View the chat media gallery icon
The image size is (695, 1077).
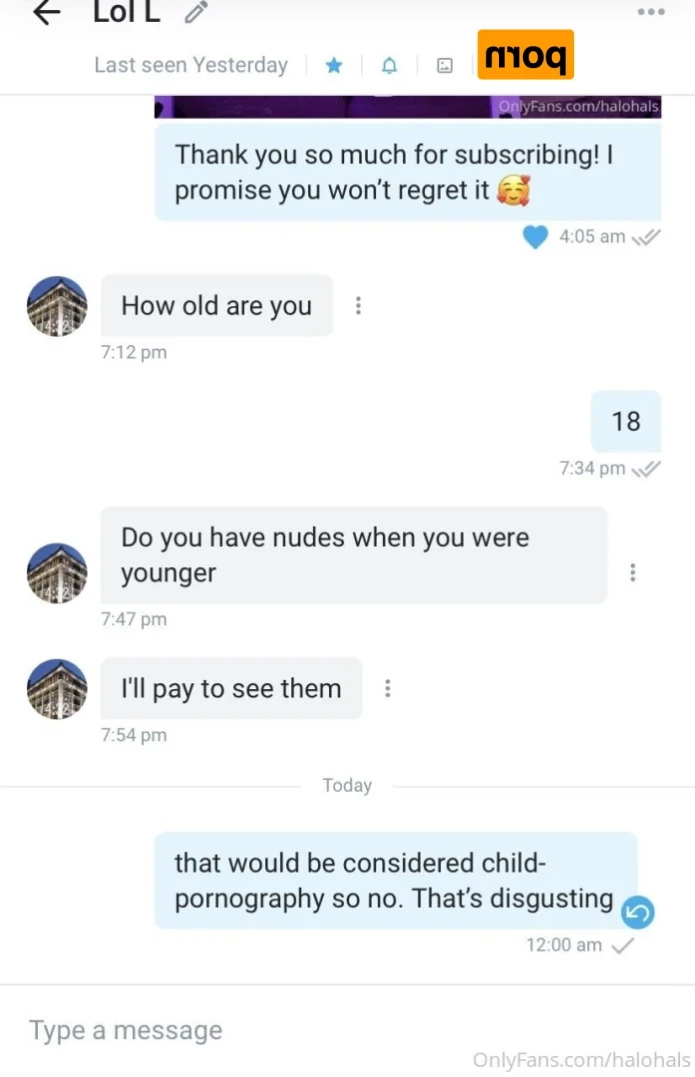(x=445, y=65)
